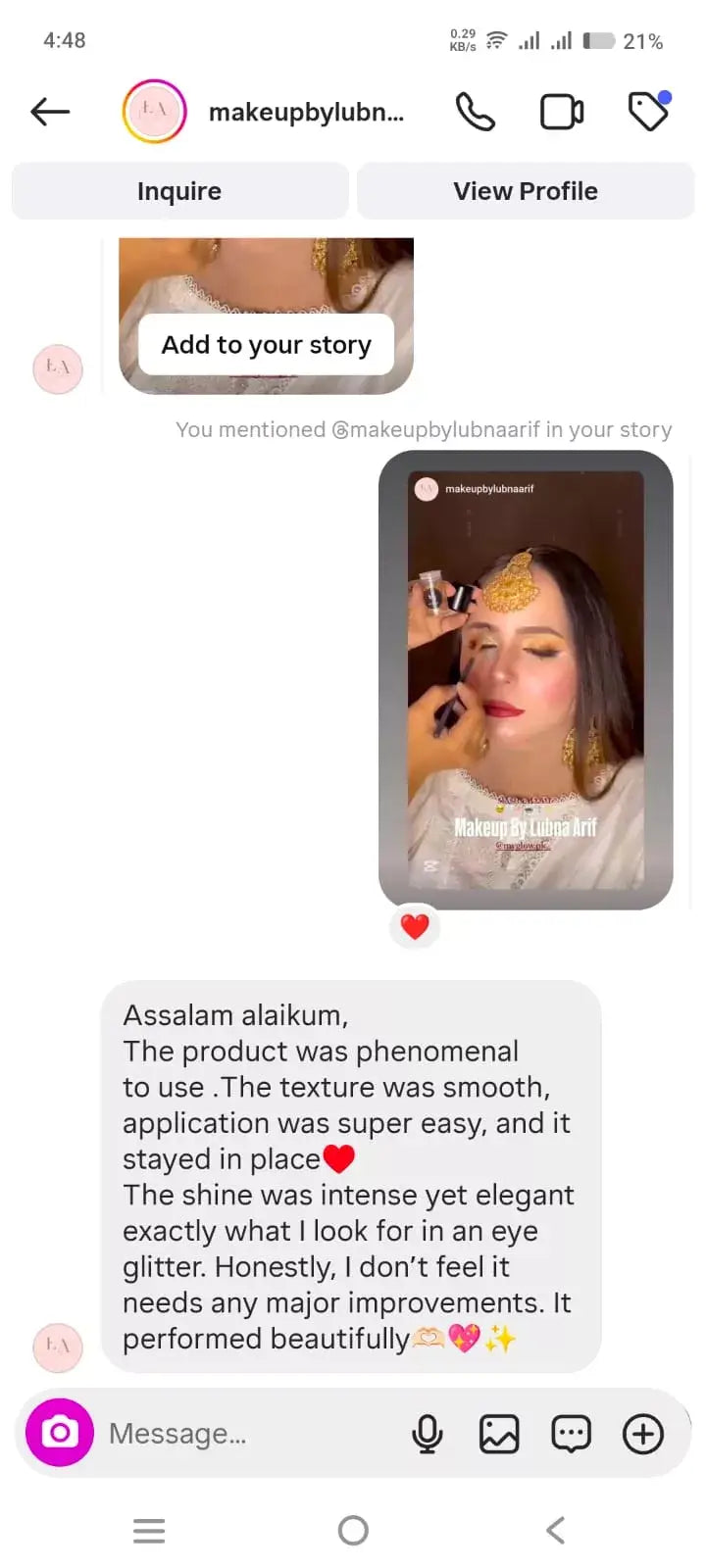Go back from this chat

(50, 112)
